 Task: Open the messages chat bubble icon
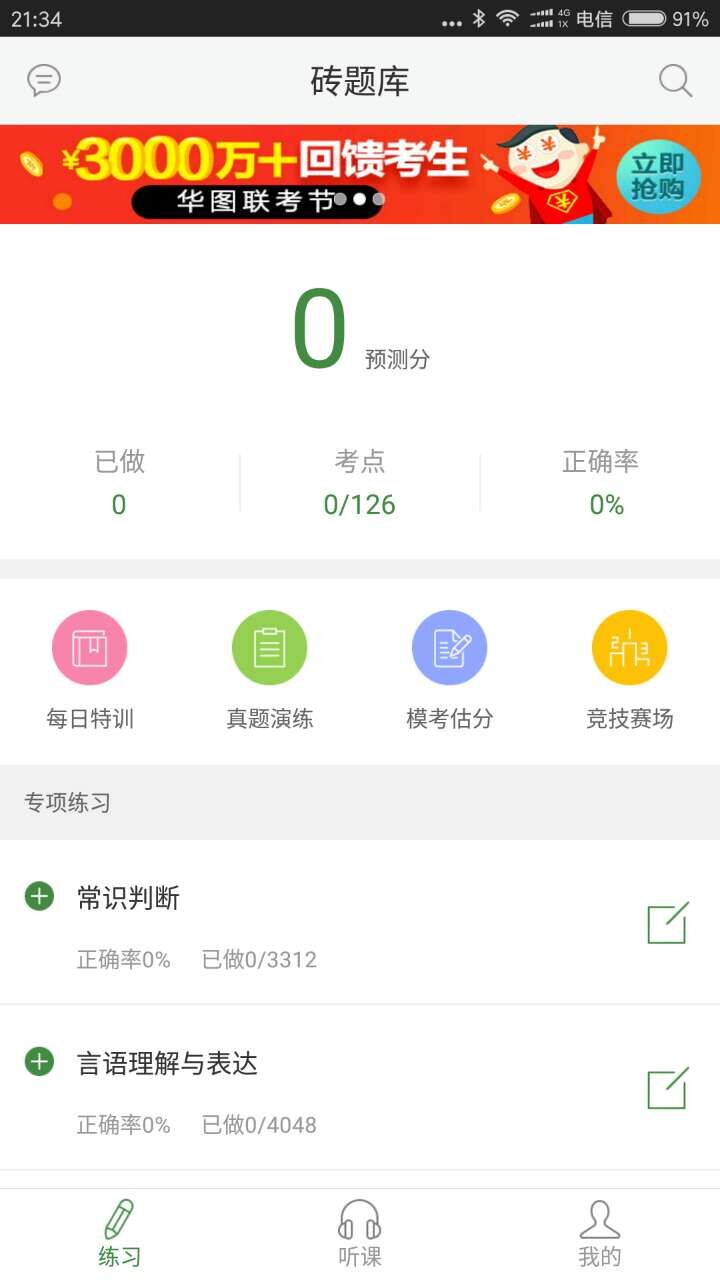click(44, 80)
